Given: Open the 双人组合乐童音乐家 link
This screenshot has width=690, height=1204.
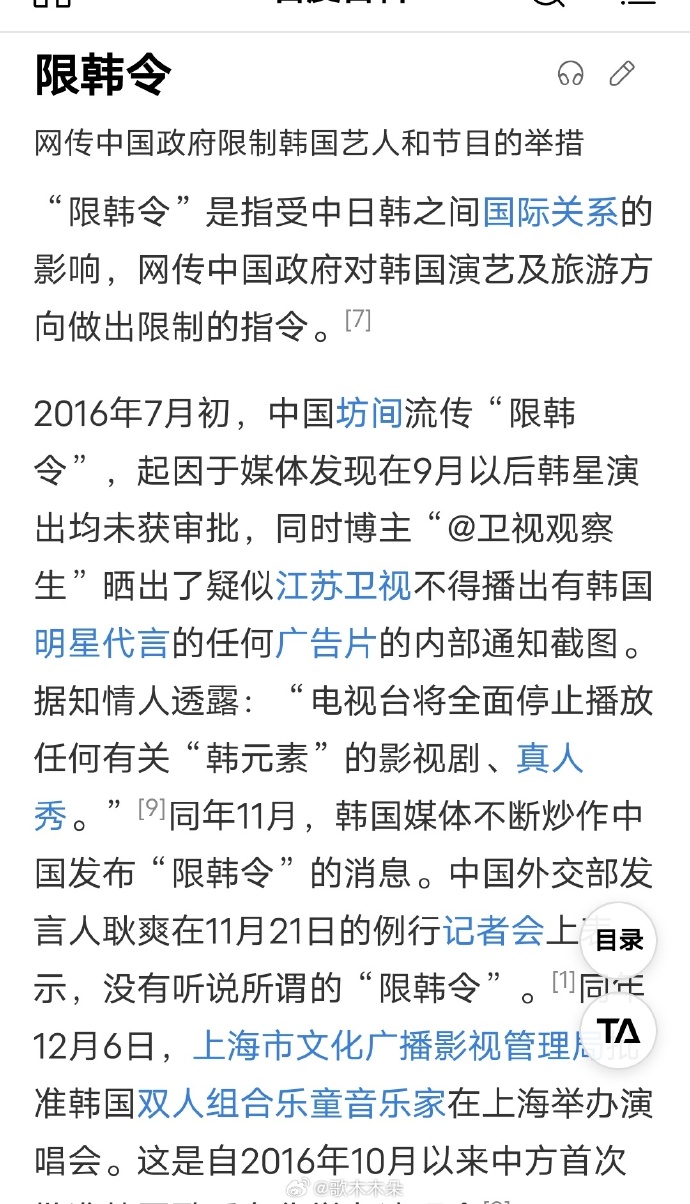Looking at the screenshot, I should pos(291,1105).
